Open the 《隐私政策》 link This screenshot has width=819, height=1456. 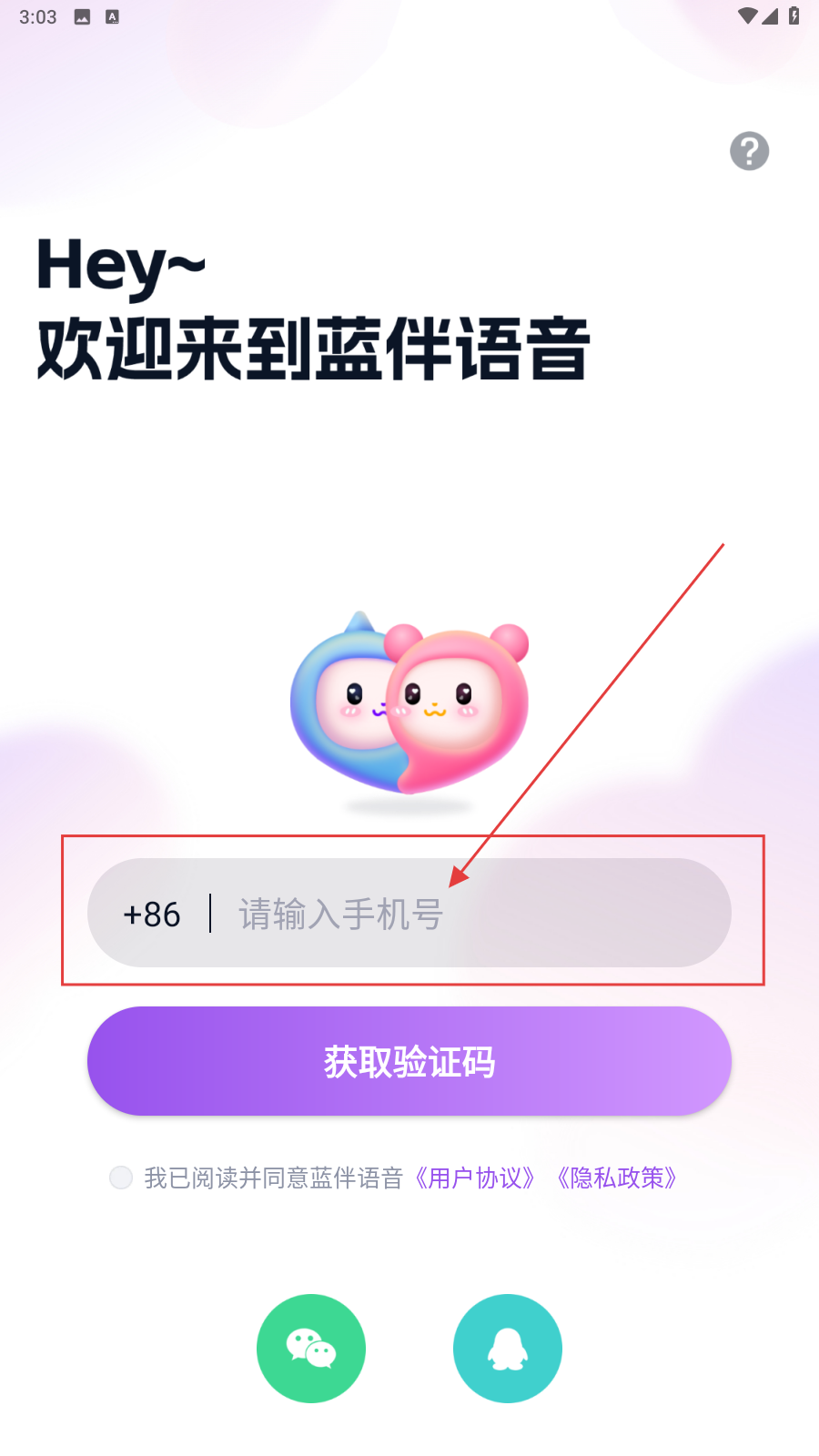[x=618, y=1178]
